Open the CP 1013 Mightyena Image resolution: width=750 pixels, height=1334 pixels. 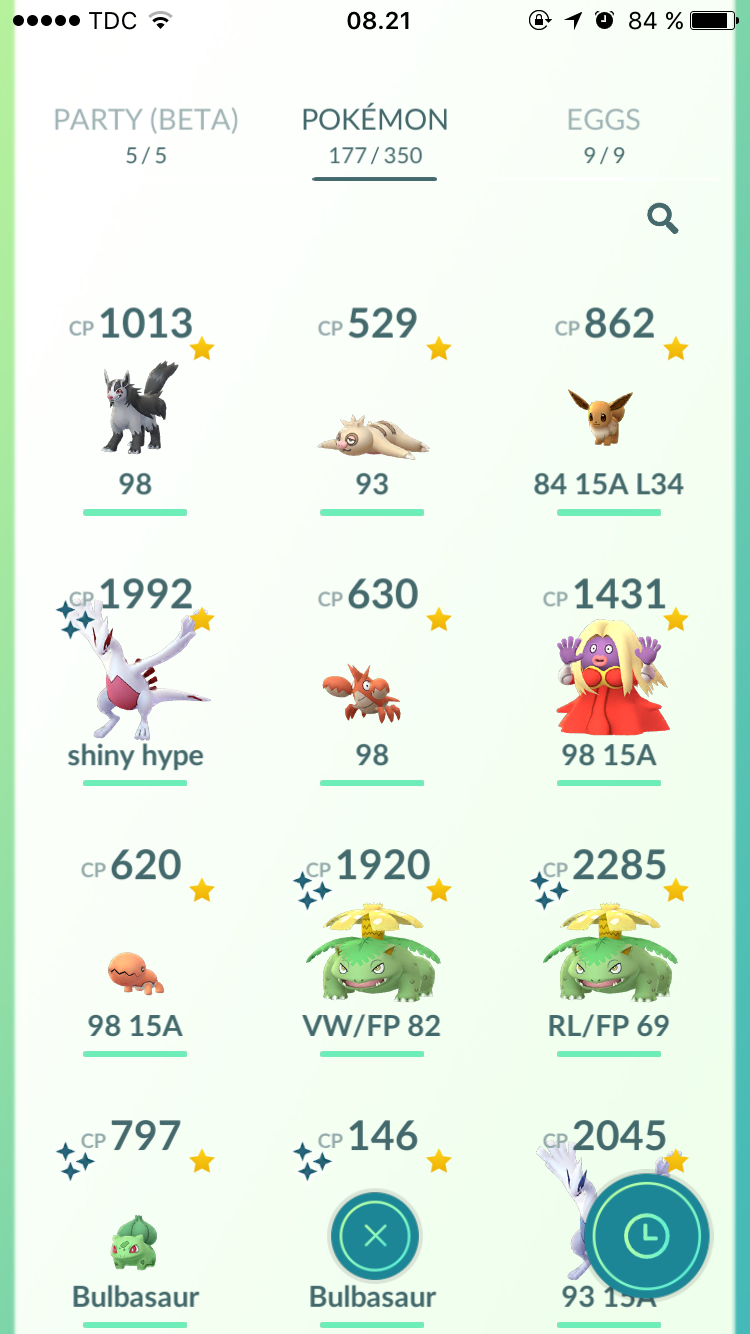[136, 410]
